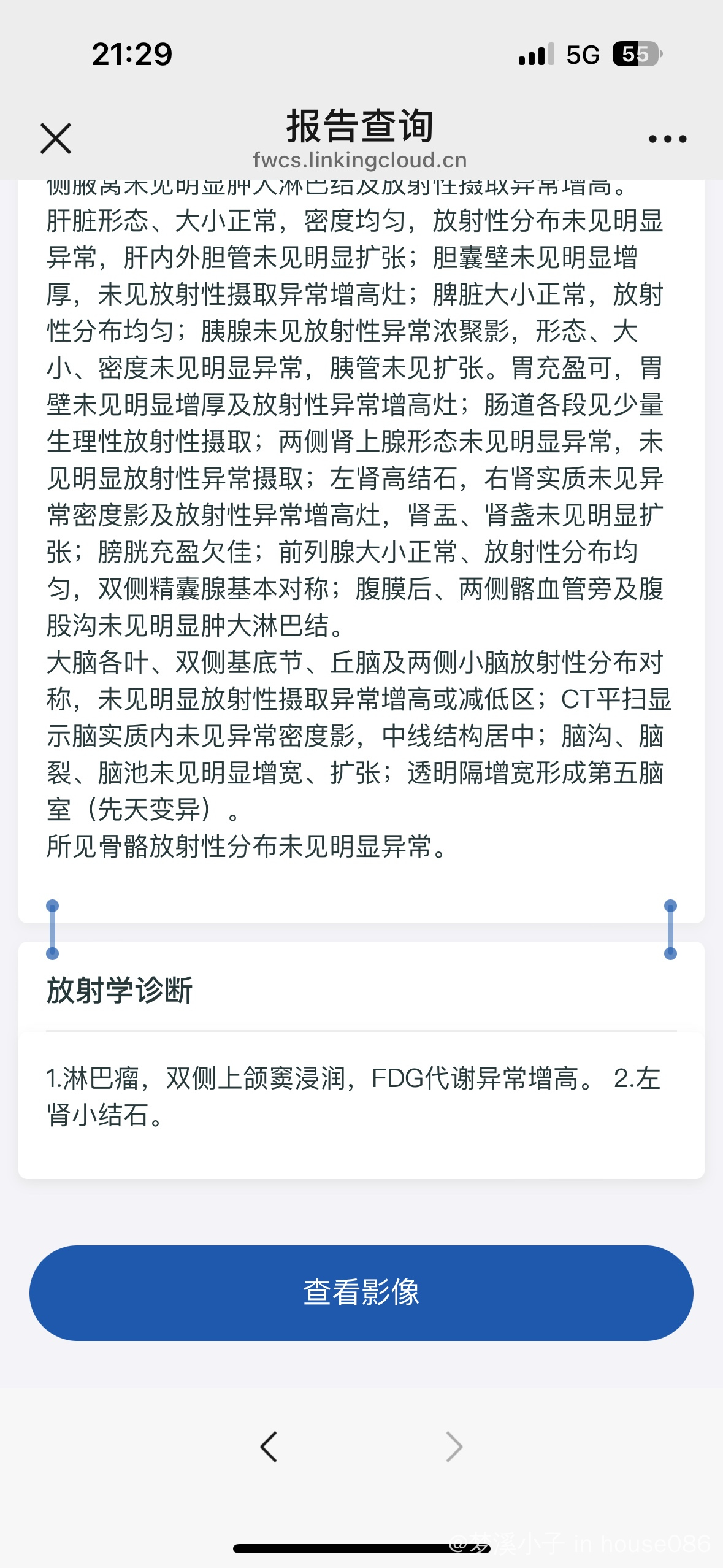Close the report query page
Screen dimensions: 723x1568
56,138
